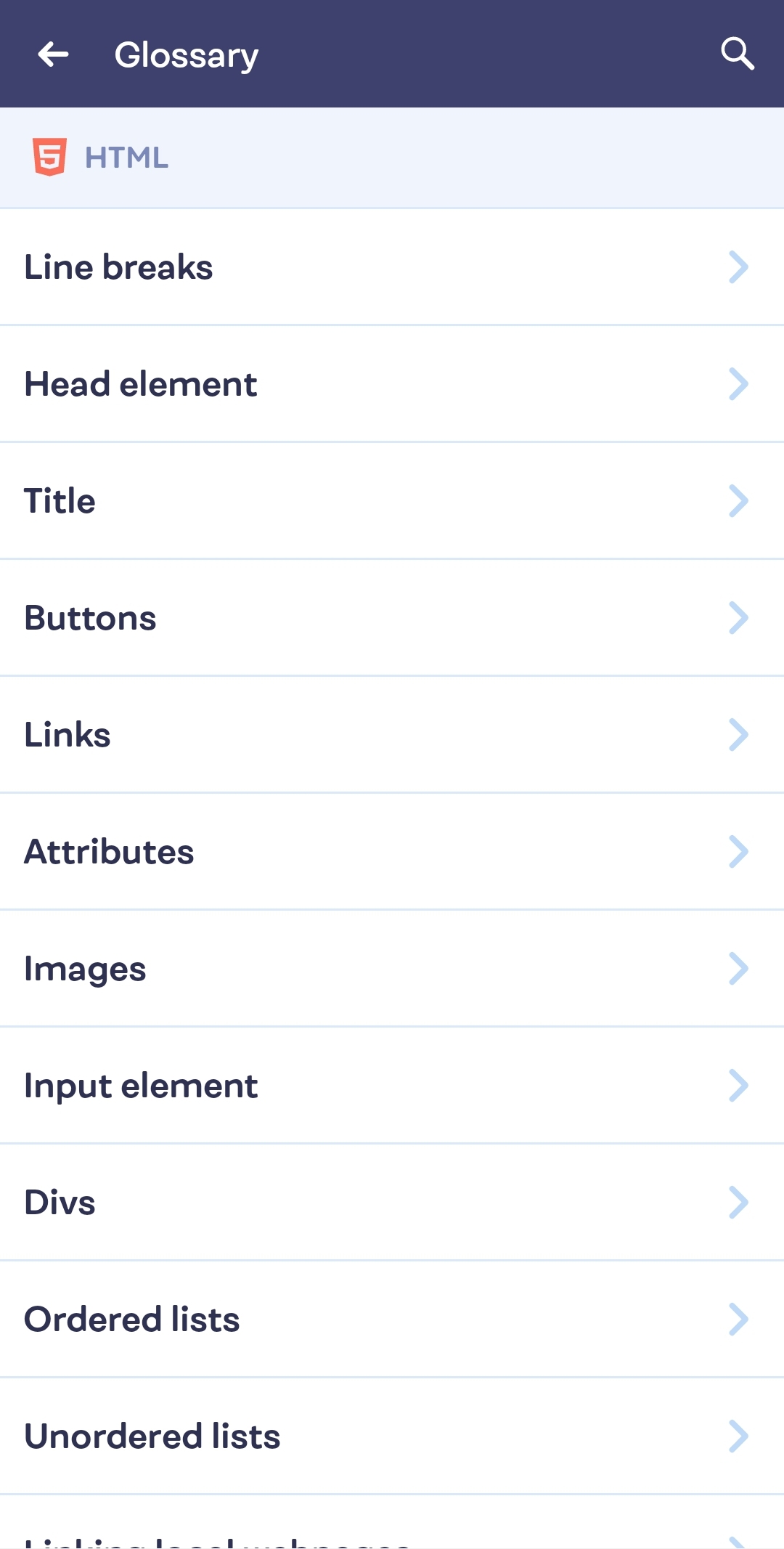
Task: Open the Unordered lists entry
Action: (x=392, y=1436)
